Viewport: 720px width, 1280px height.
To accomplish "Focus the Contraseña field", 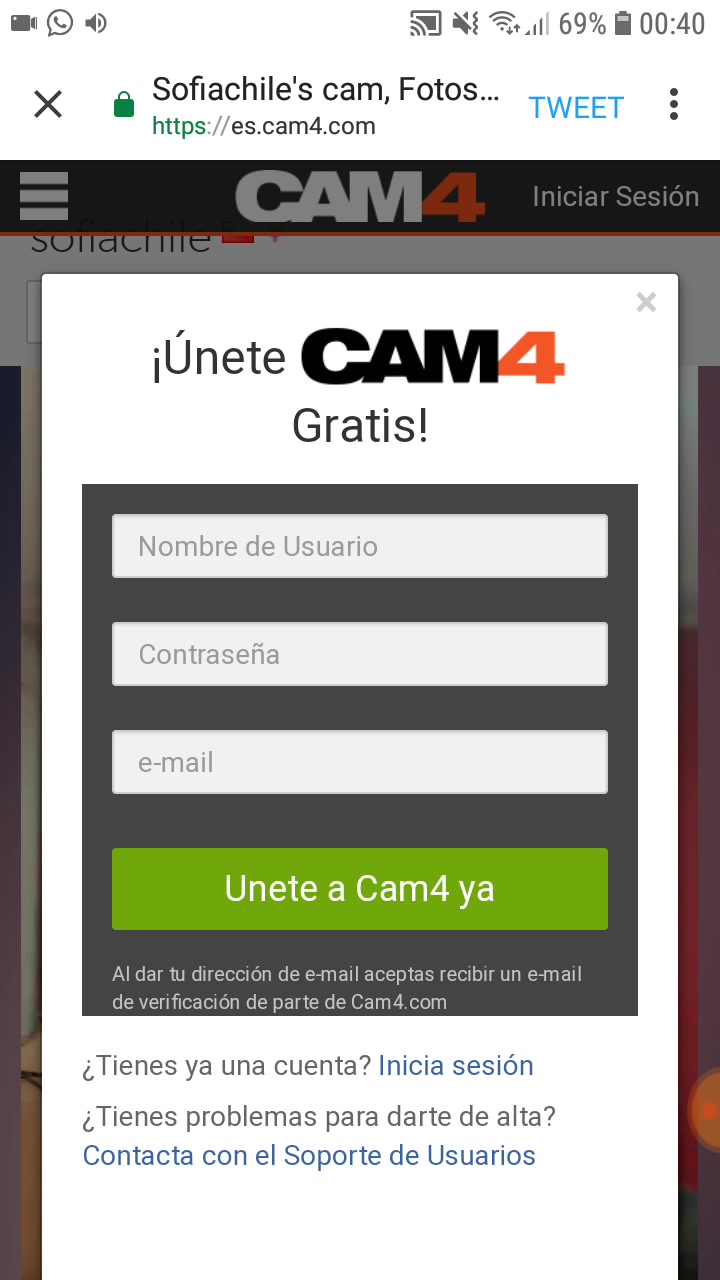I will point(360,654).
